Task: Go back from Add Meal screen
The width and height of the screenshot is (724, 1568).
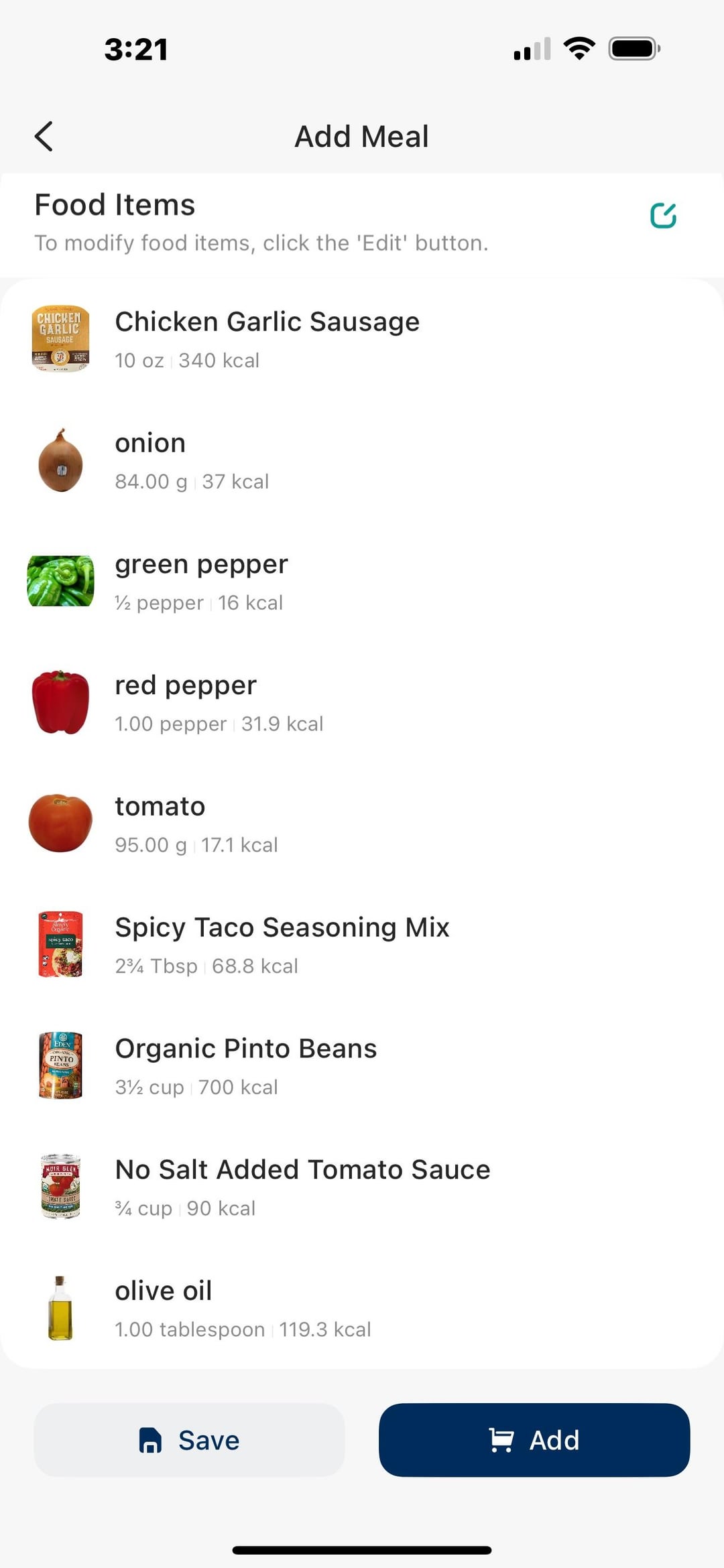Action: (44, 137)
